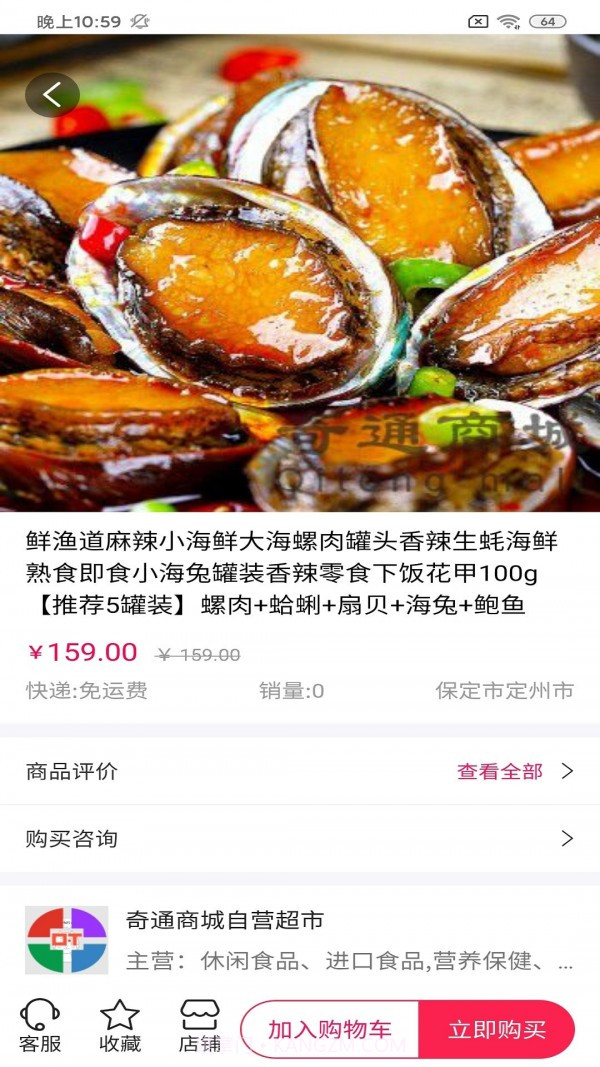Image resolution: width=600 pixels, height=1067 pixels.
Task: Open the 购买咨询 purchase inquiry row
Action: [300, 838]
